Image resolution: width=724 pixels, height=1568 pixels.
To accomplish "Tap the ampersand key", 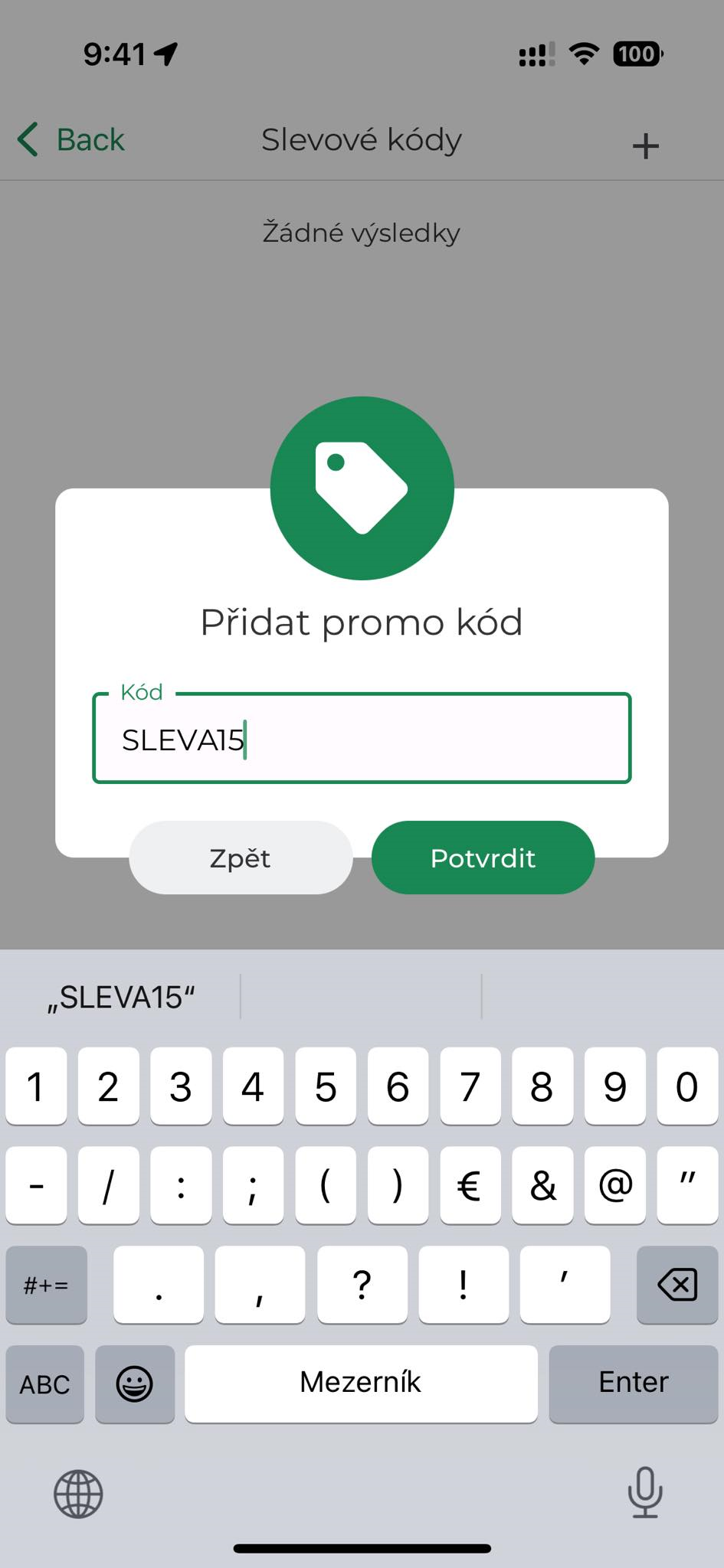I will pos(542,1186).
